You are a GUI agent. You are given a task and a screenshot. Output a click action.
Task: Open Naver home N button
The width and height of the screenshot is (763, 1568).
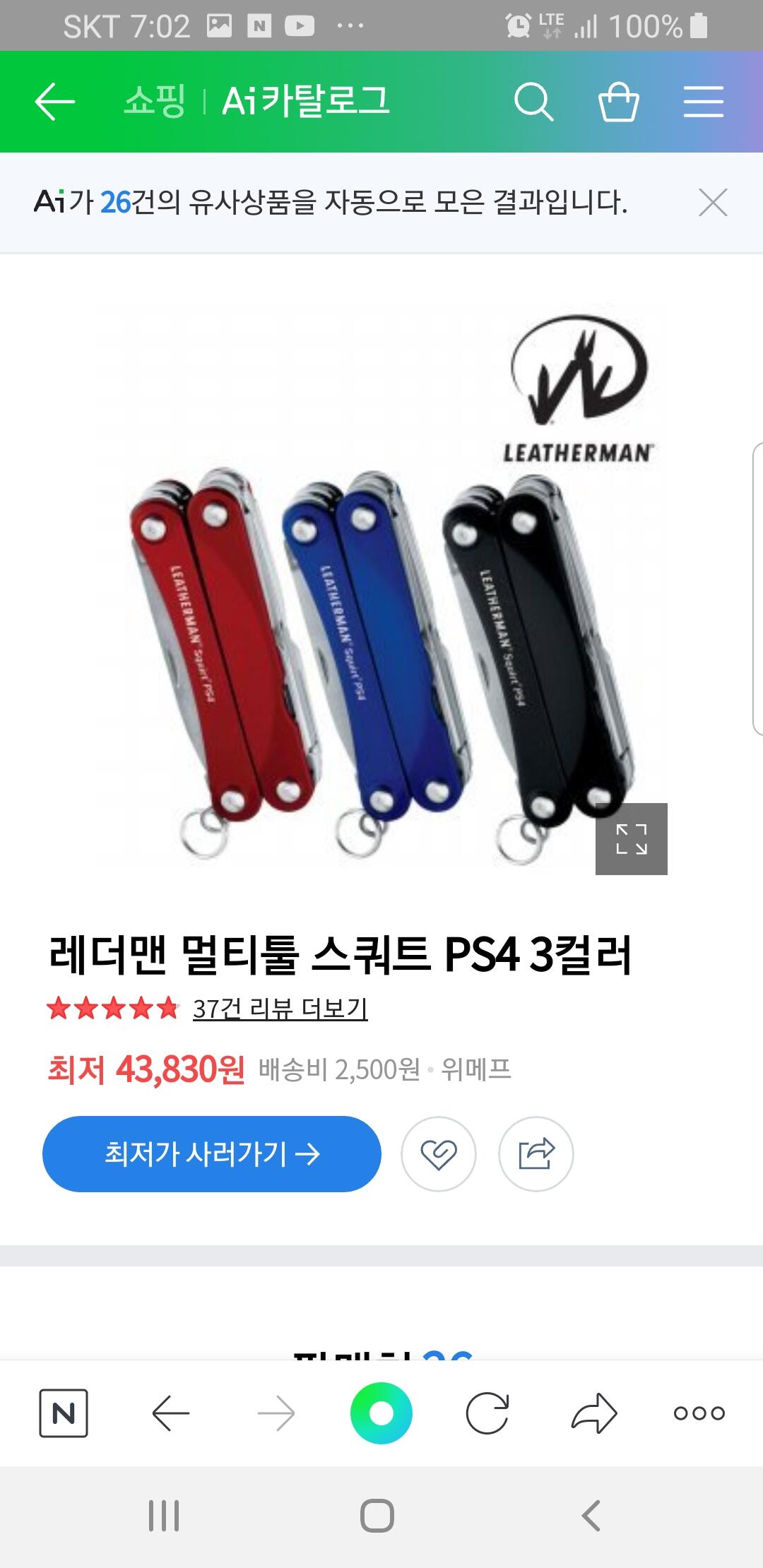click(64, 1413)
